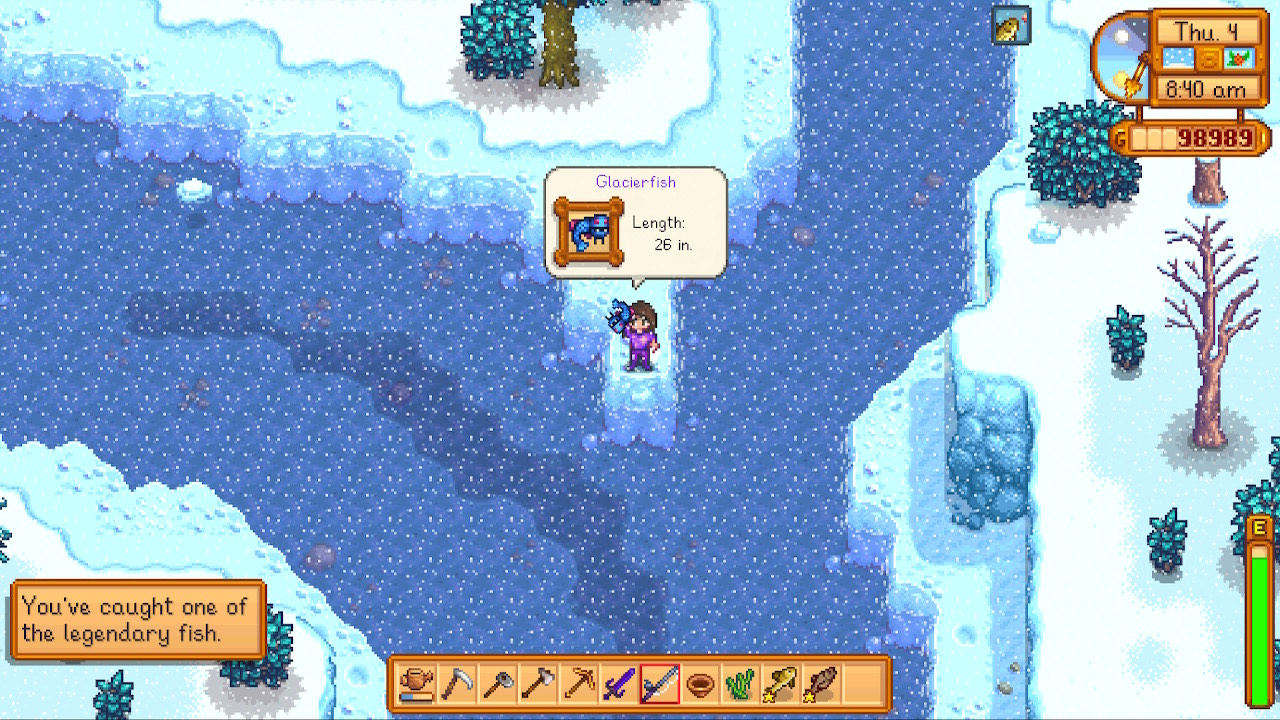Select the gold-star brown fish
Image resolution: width=1280 pixels, height=720 pixels.
[822, 685]
